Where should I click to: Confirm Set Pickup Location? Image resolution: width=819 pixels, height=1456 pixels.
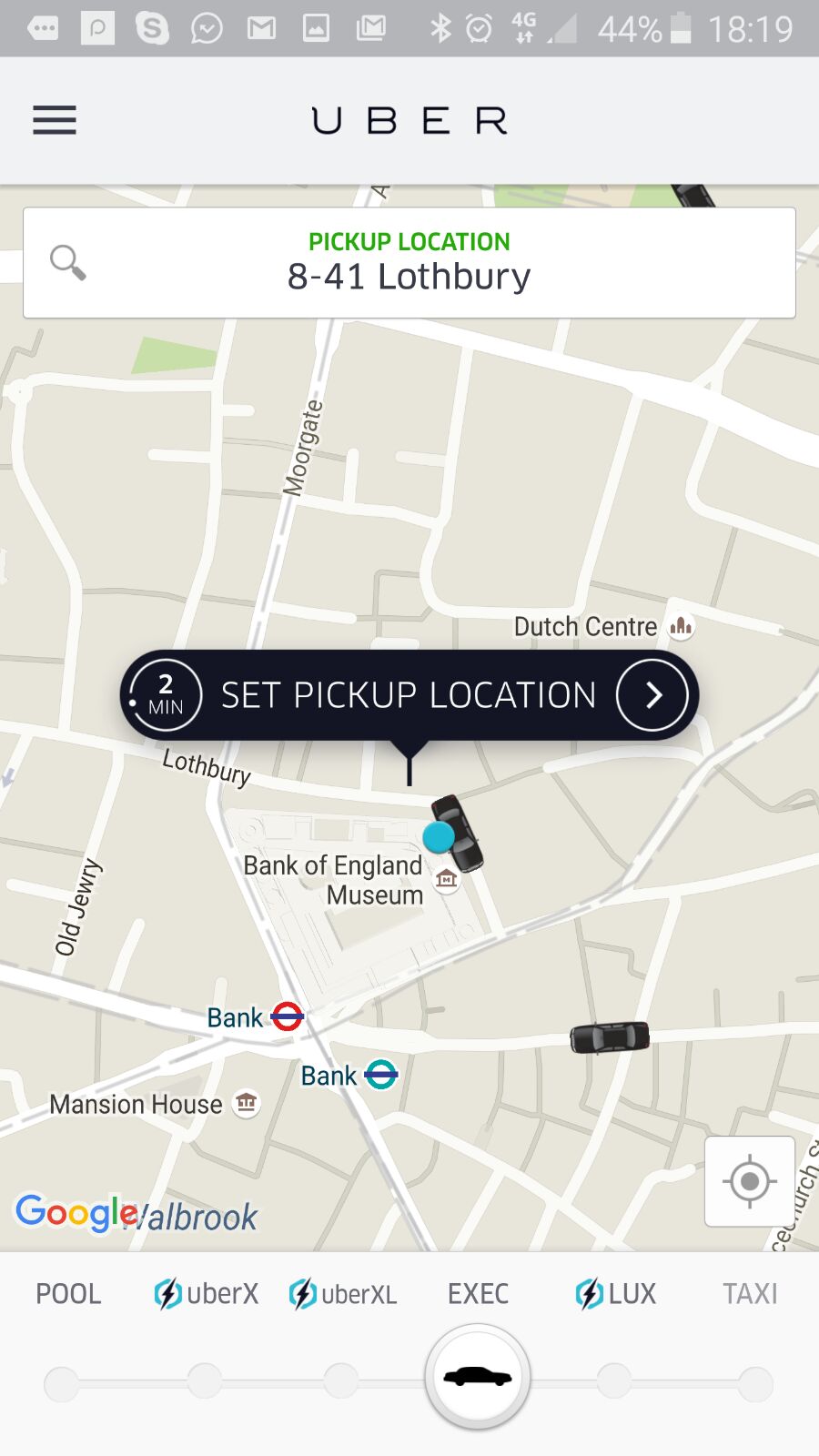tap(409, 695)
